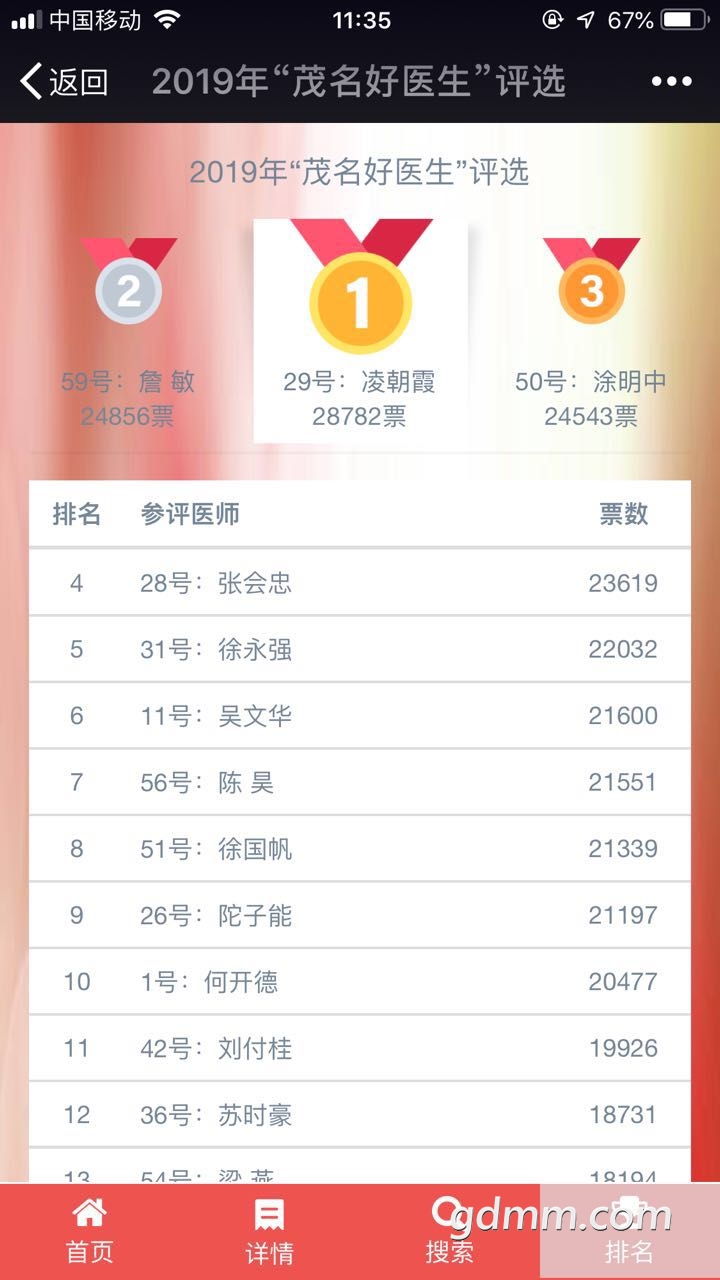Select the 排名 tab
720x1280 pixels.
[629, 1231]
